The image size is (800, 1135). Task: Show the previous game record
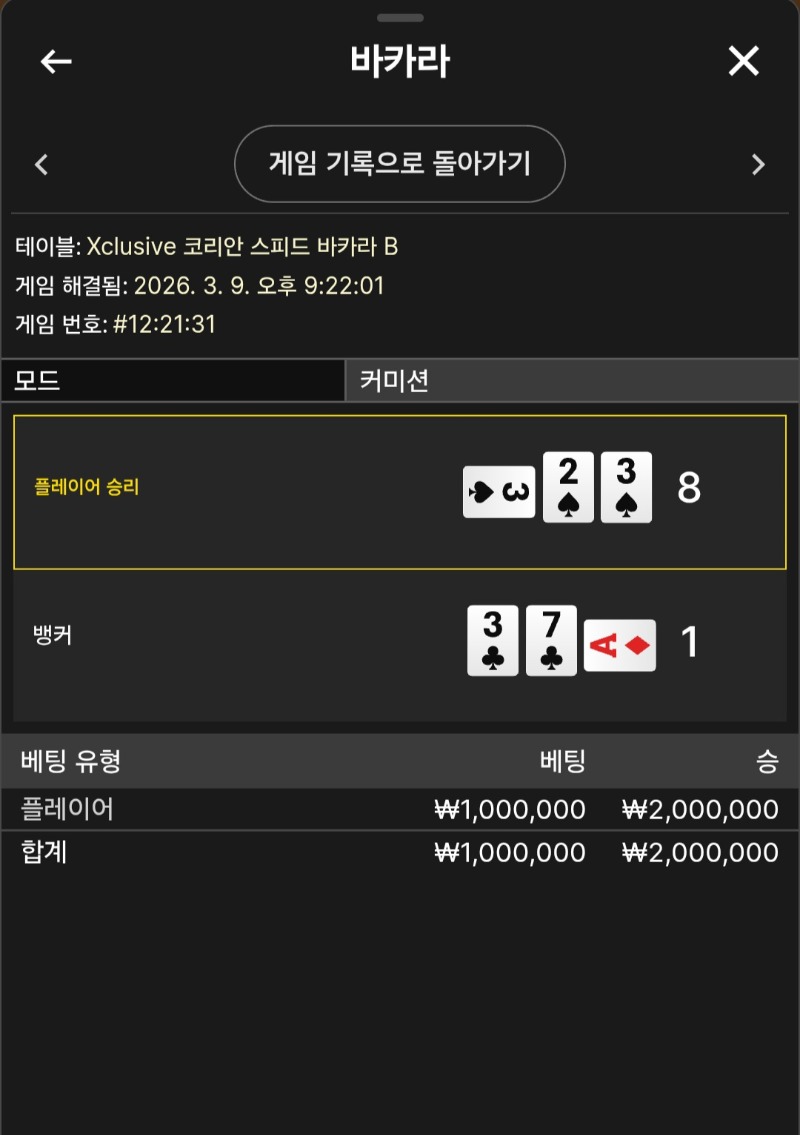click(x=41, y=165)
